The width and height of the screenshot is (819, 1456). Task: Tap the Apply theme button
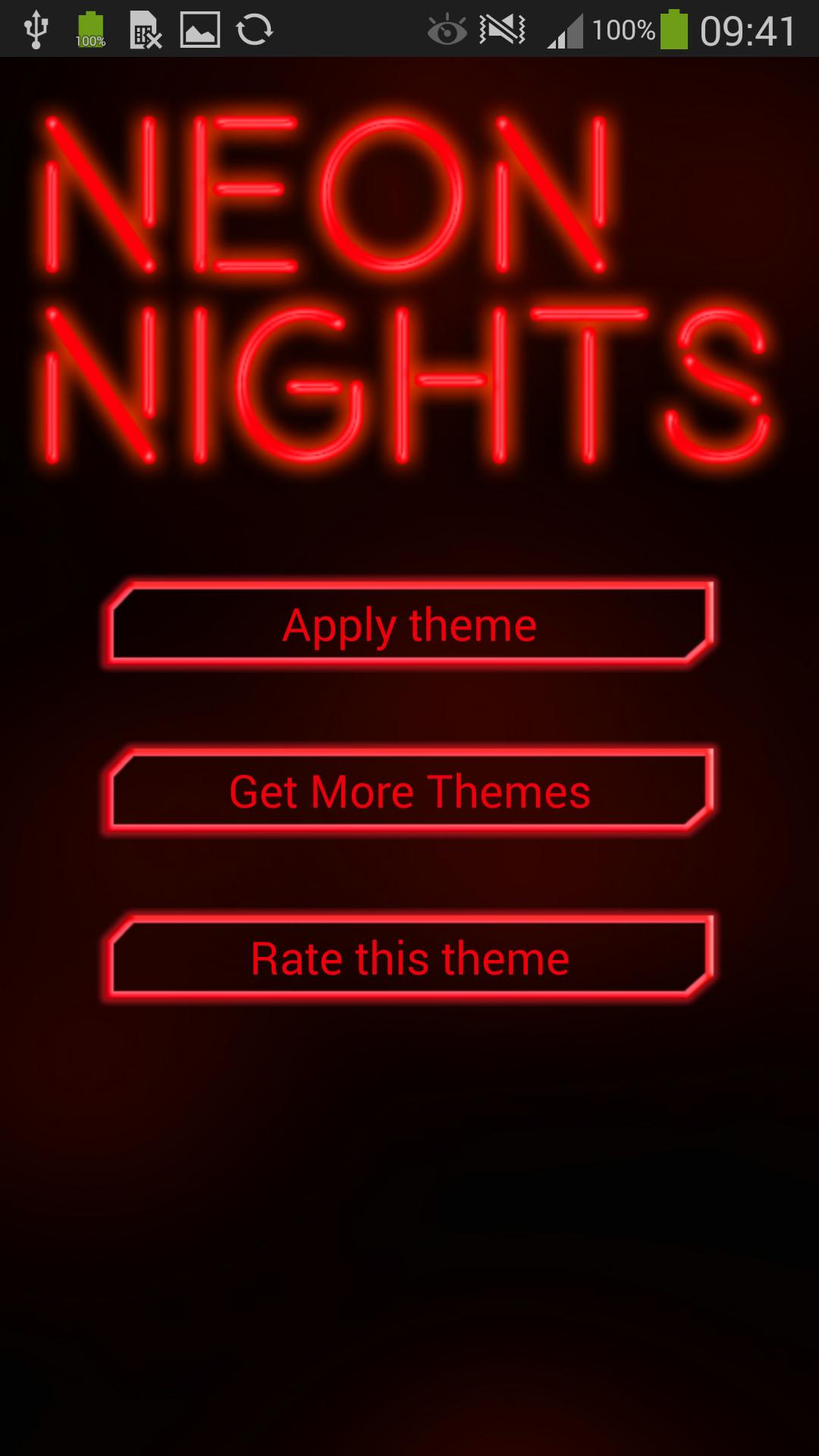(409, 623)
